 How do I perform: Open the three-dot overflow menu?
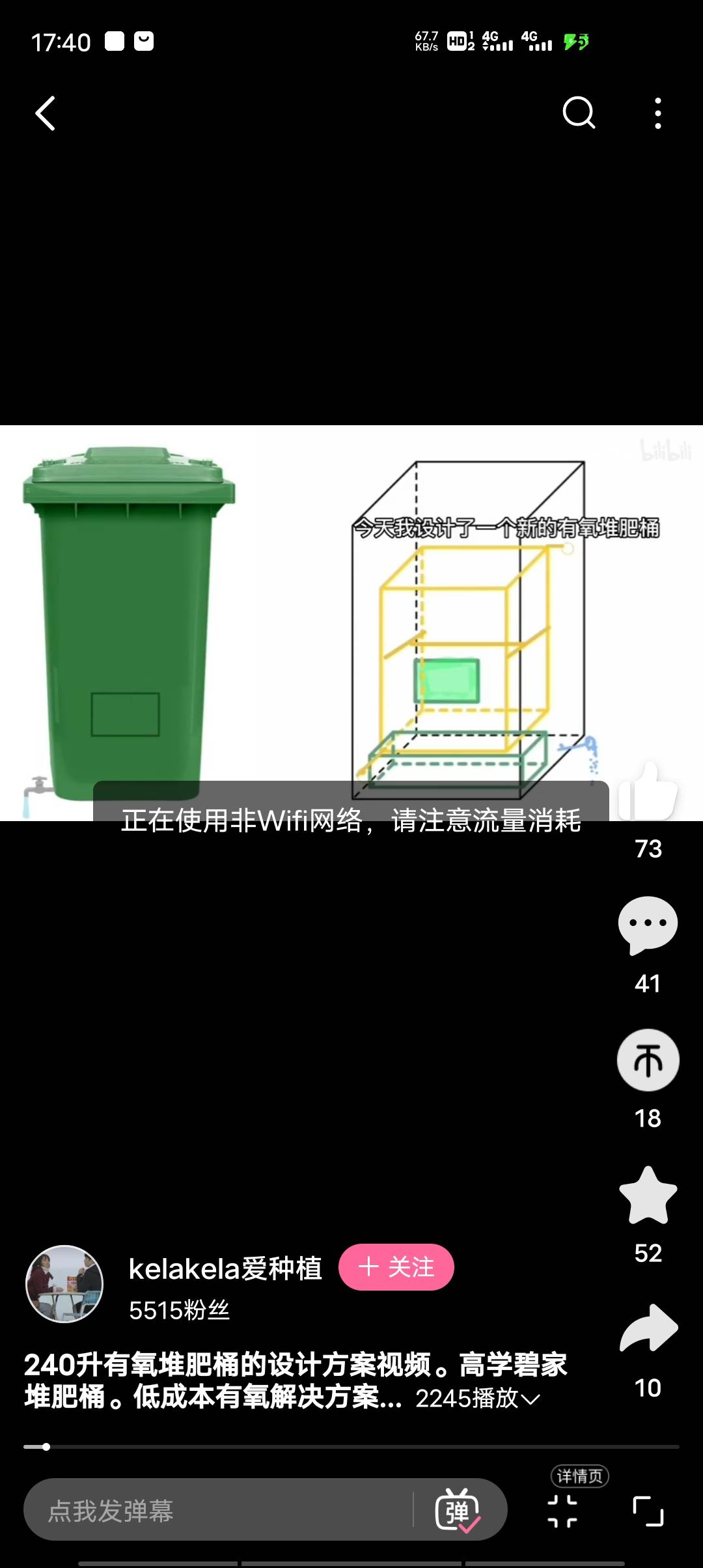(x=658, y=113)
